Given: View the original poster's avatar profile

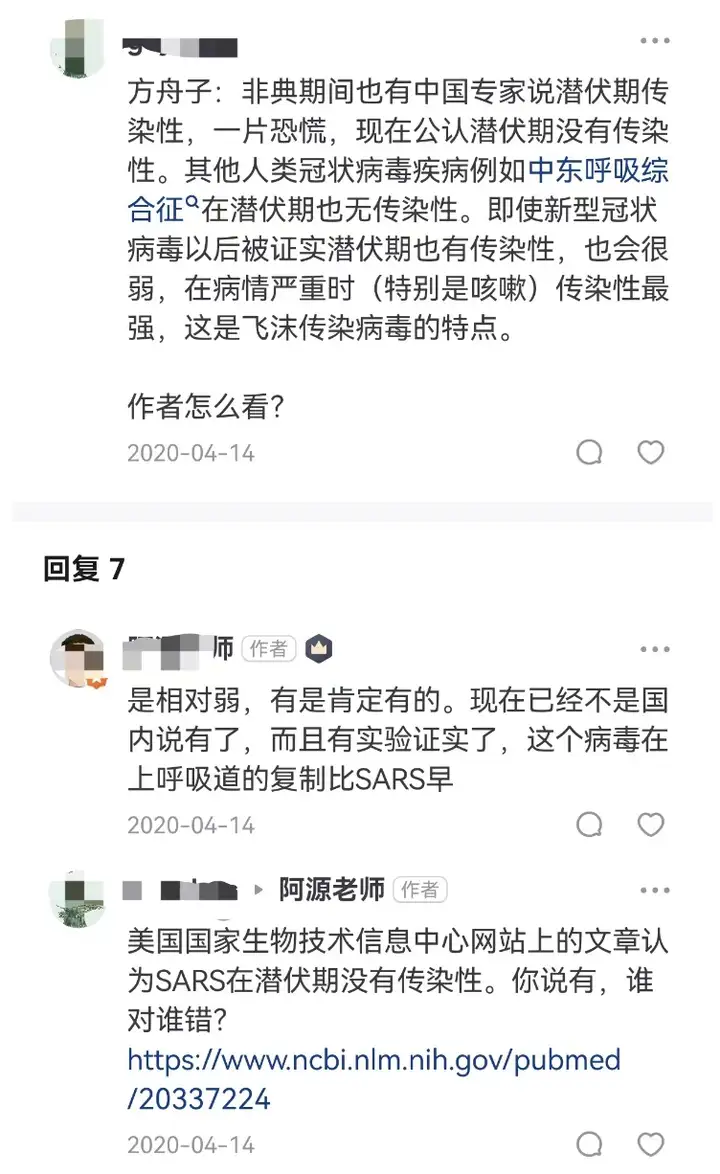Looking at the screenshot, I should [x=78, y=47].
